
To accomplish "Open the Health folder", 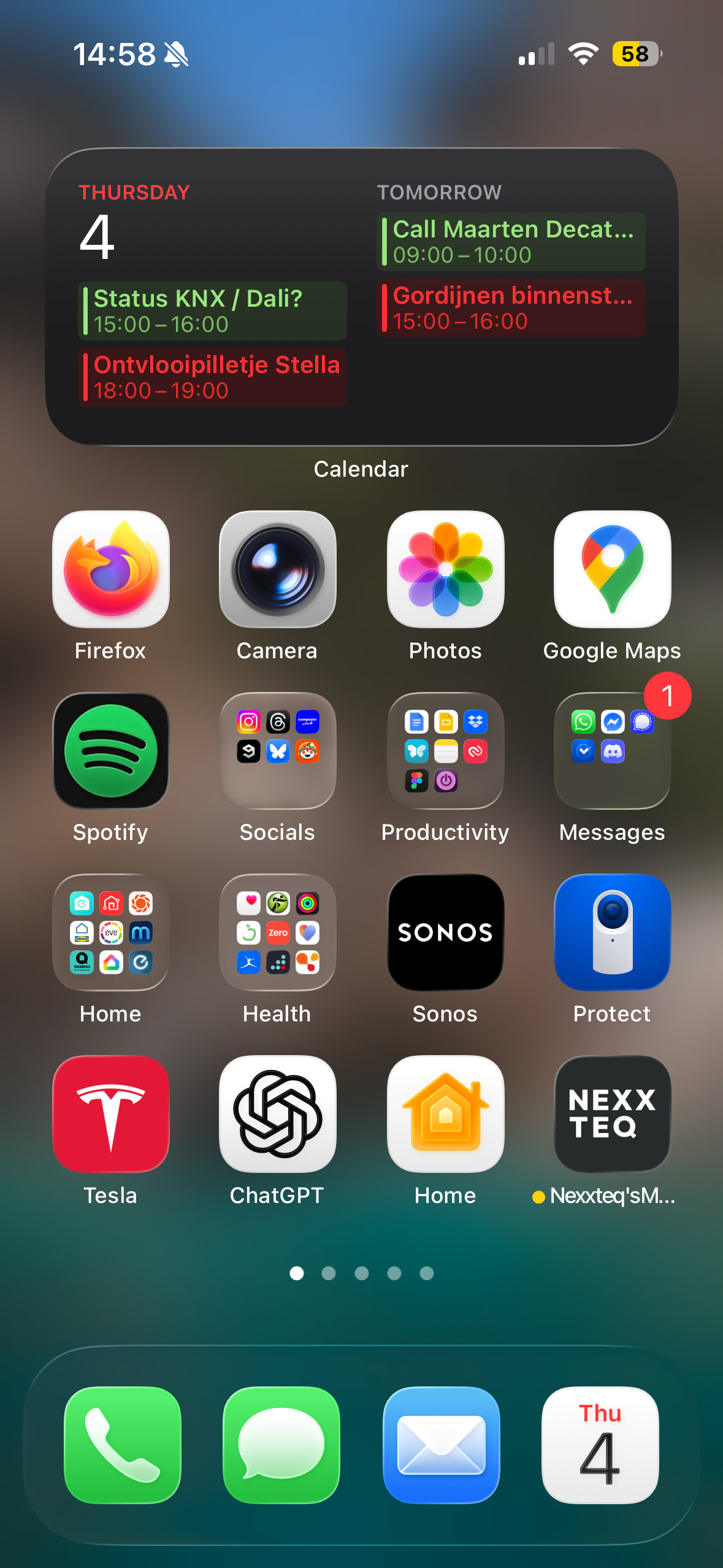I will coord(278,932).
